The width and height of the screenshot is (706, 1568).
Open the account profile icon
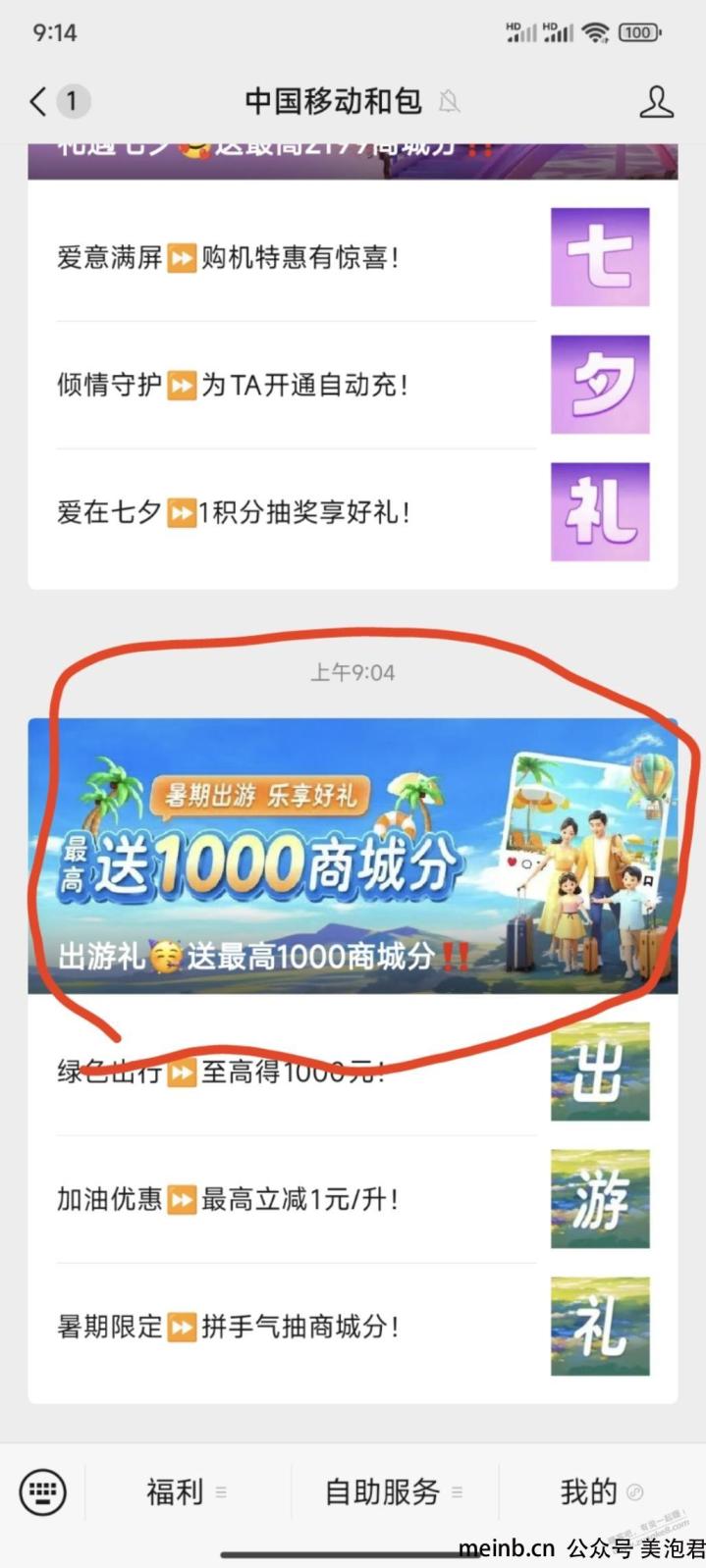coord(656,101)
